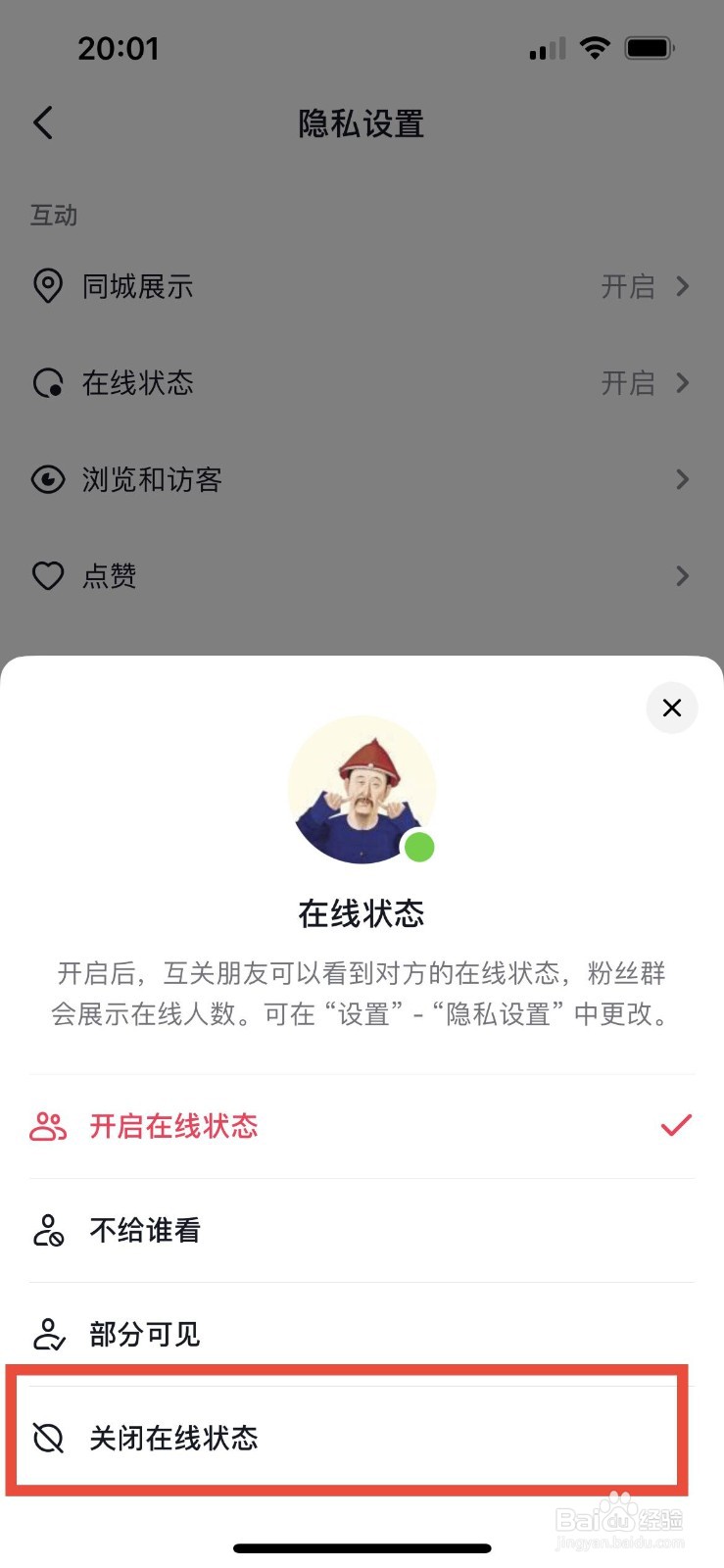724x1568 pixels.
Task: Click the checkmark on 开启在线状态
Action: click(x=675, y=1125)
